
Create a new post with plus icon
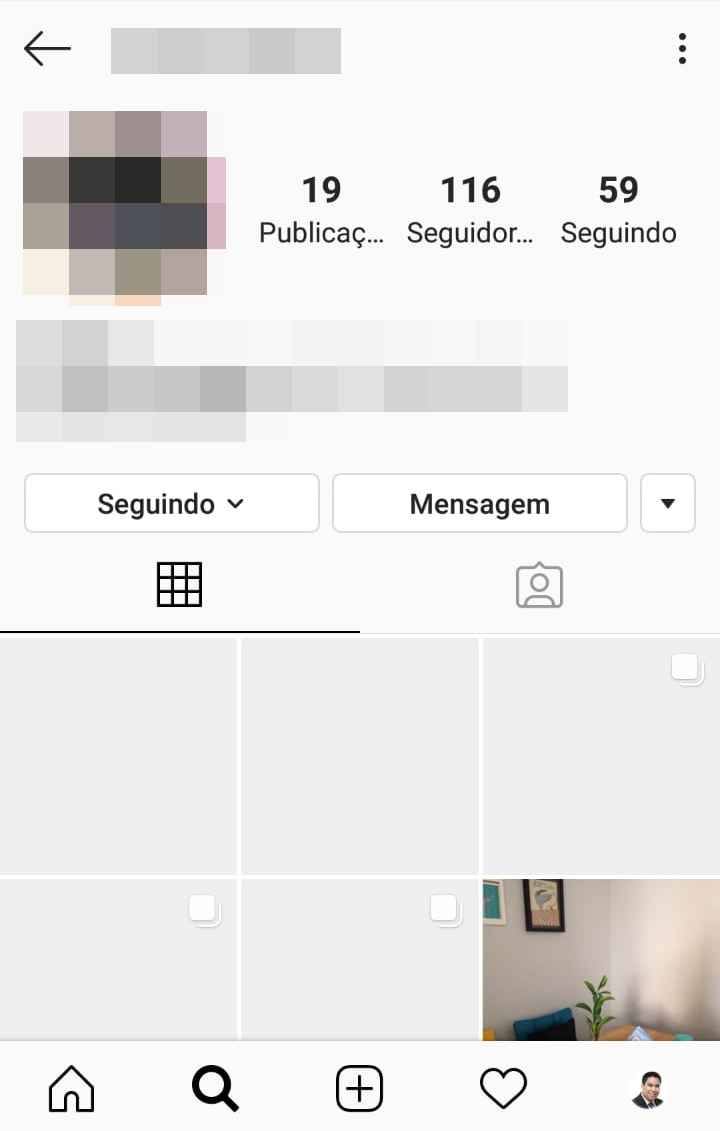tap(359, 1088)
